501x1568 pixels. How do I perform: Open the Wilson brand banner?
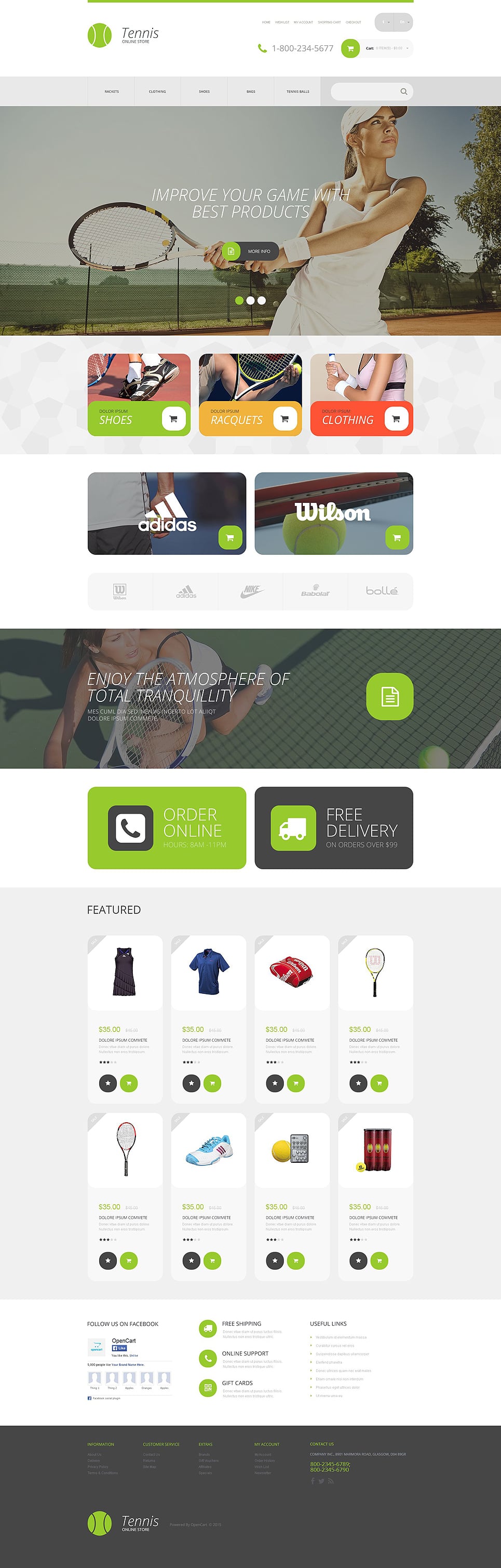click(x=333, y=513)
